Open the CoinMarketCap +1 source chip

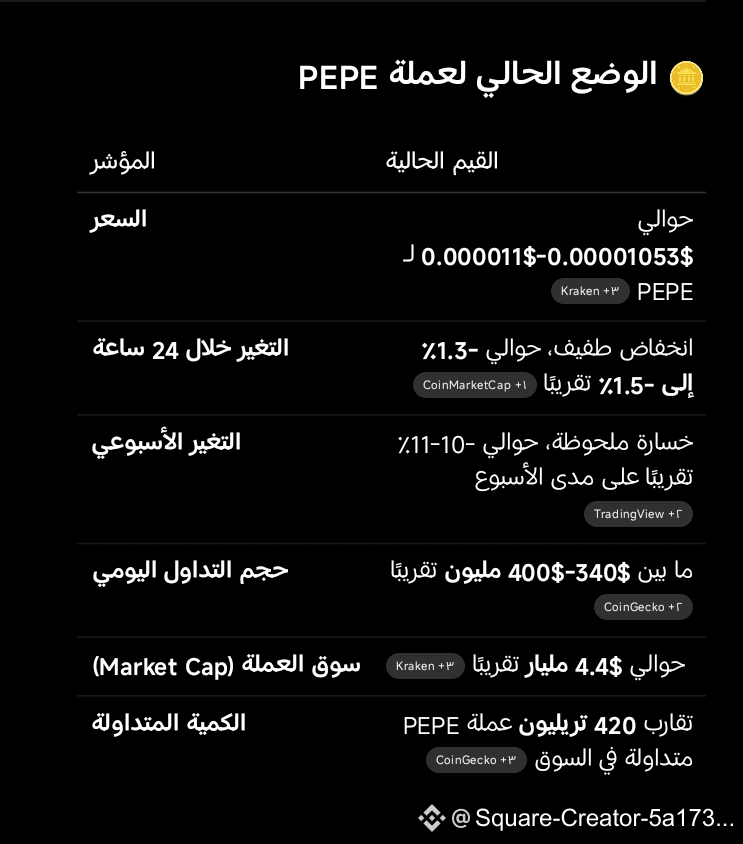click(475, 385)
